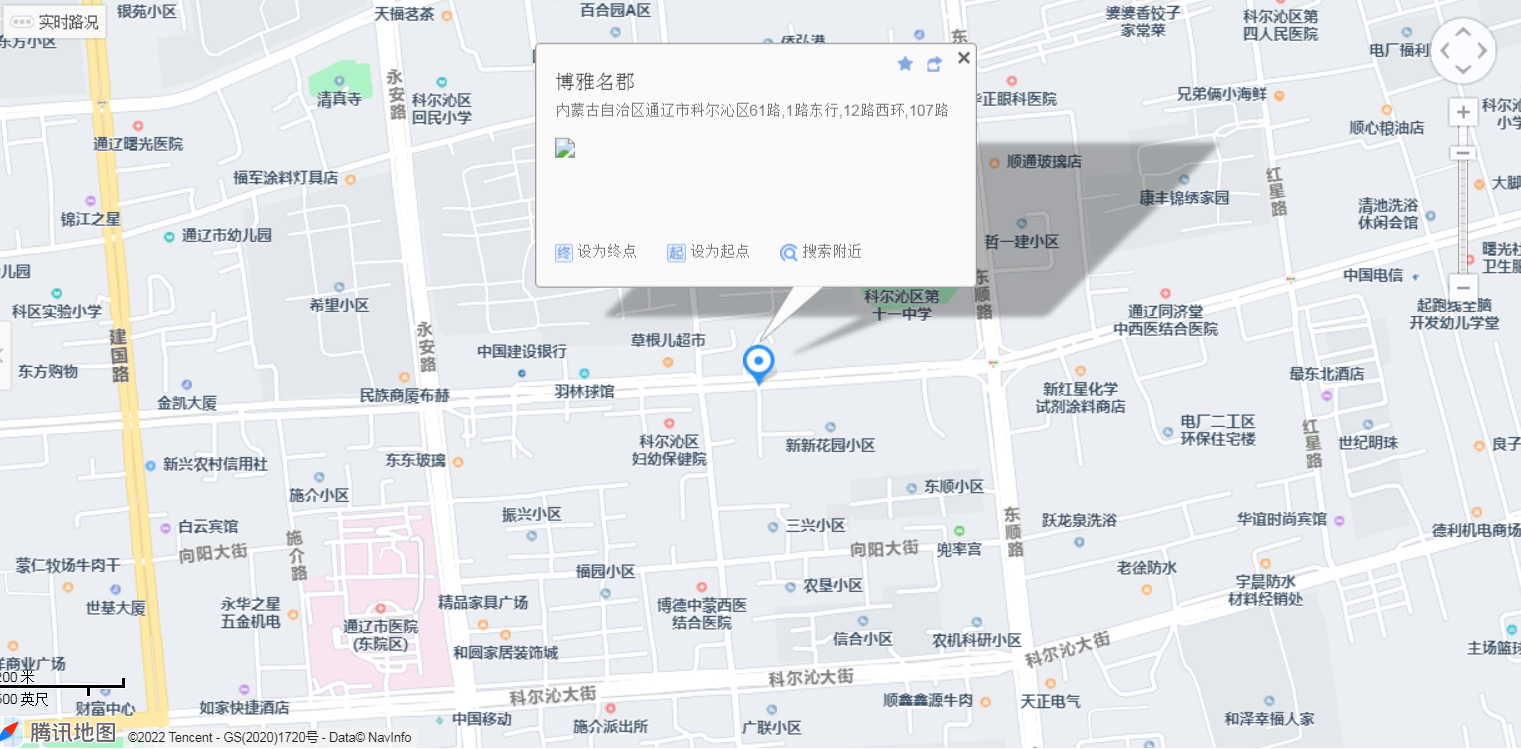Pan the map using the compass control

click(x=1463, y=50)
